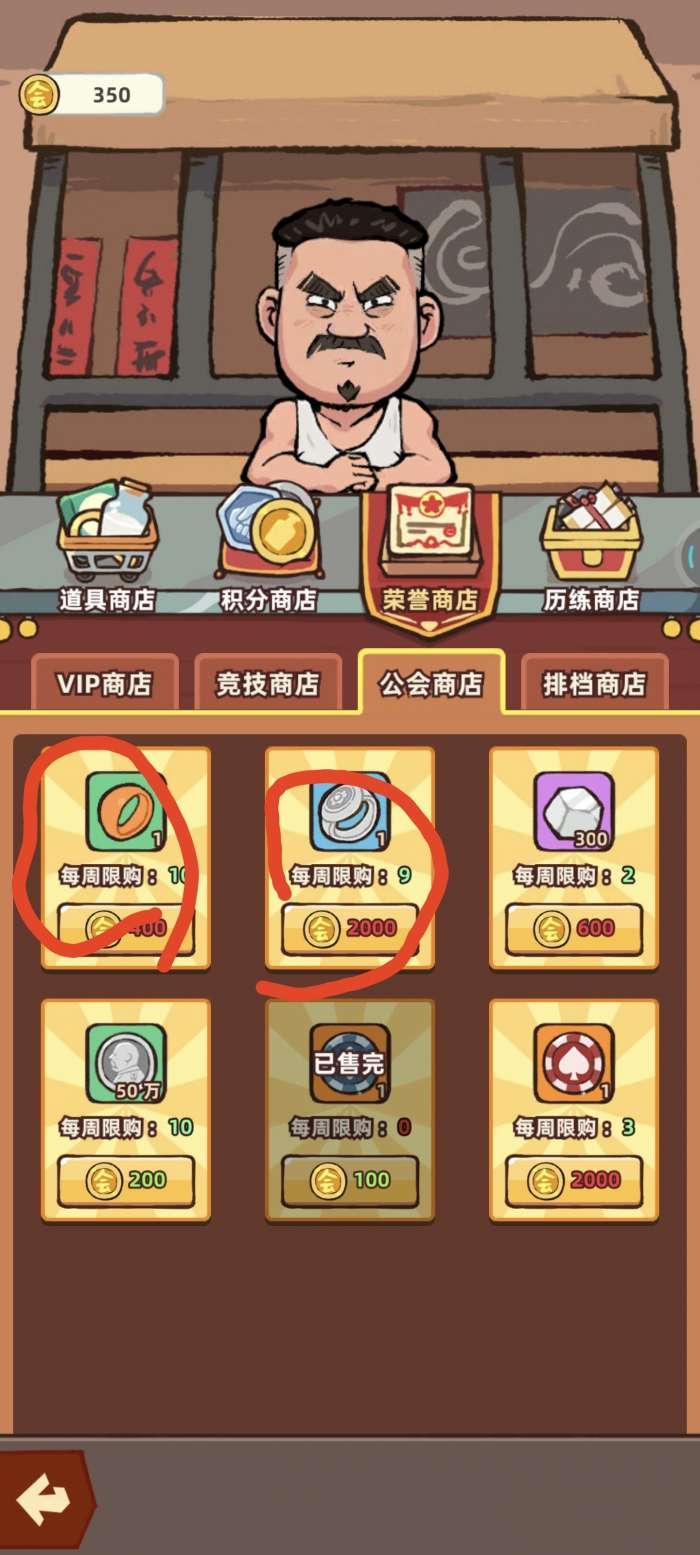Buy the white gem for 600
Image resolution: width=700 pixels, height=1555 pixels.
pos(574,928)
